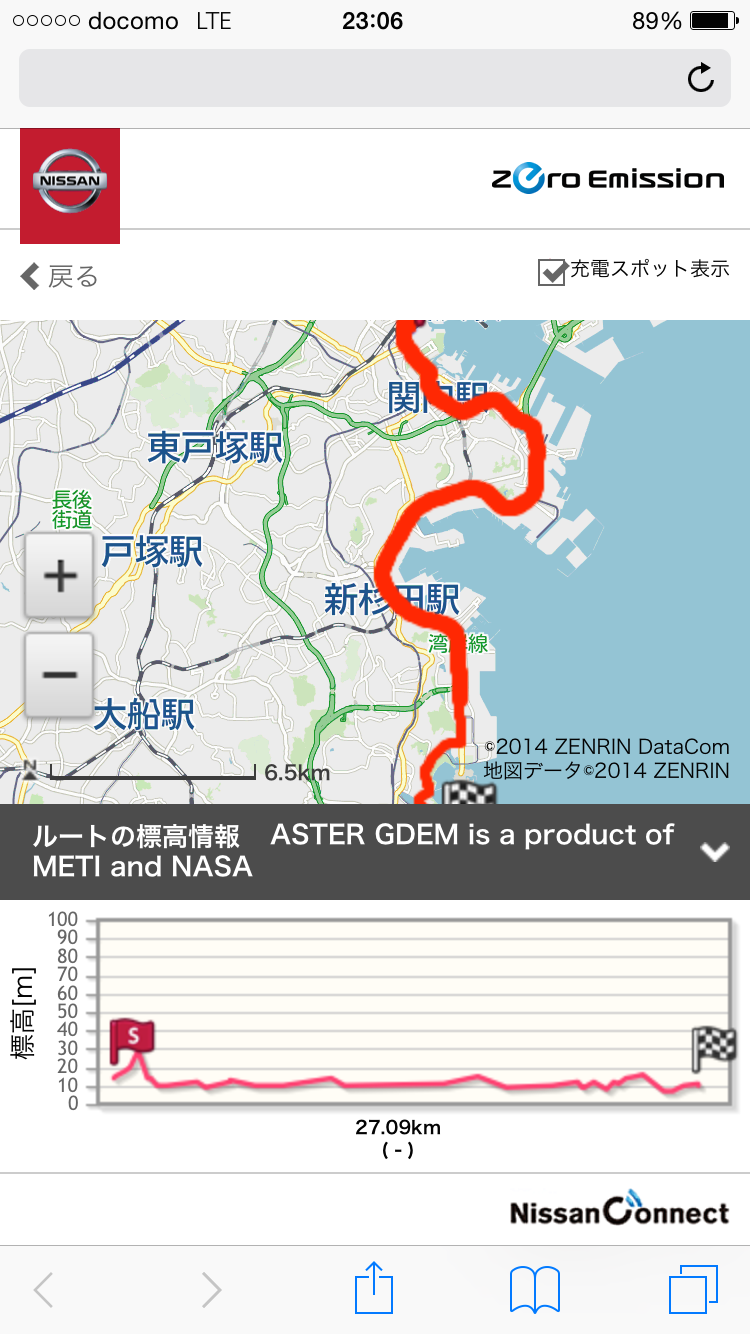Reload the page in Safari
Screen dimensions: 750x1334
701,78
